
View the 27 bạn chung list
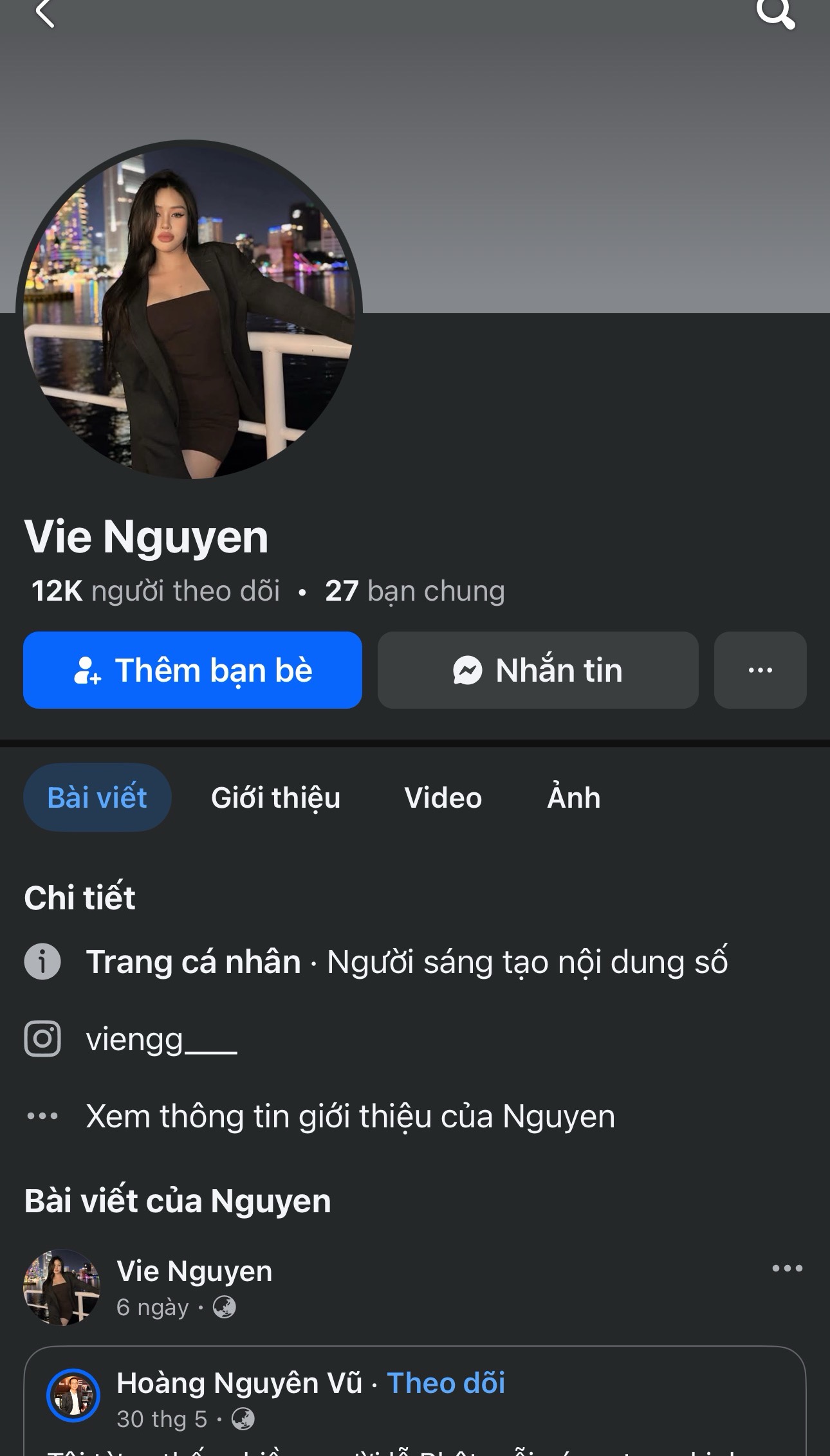pos(415,590)
